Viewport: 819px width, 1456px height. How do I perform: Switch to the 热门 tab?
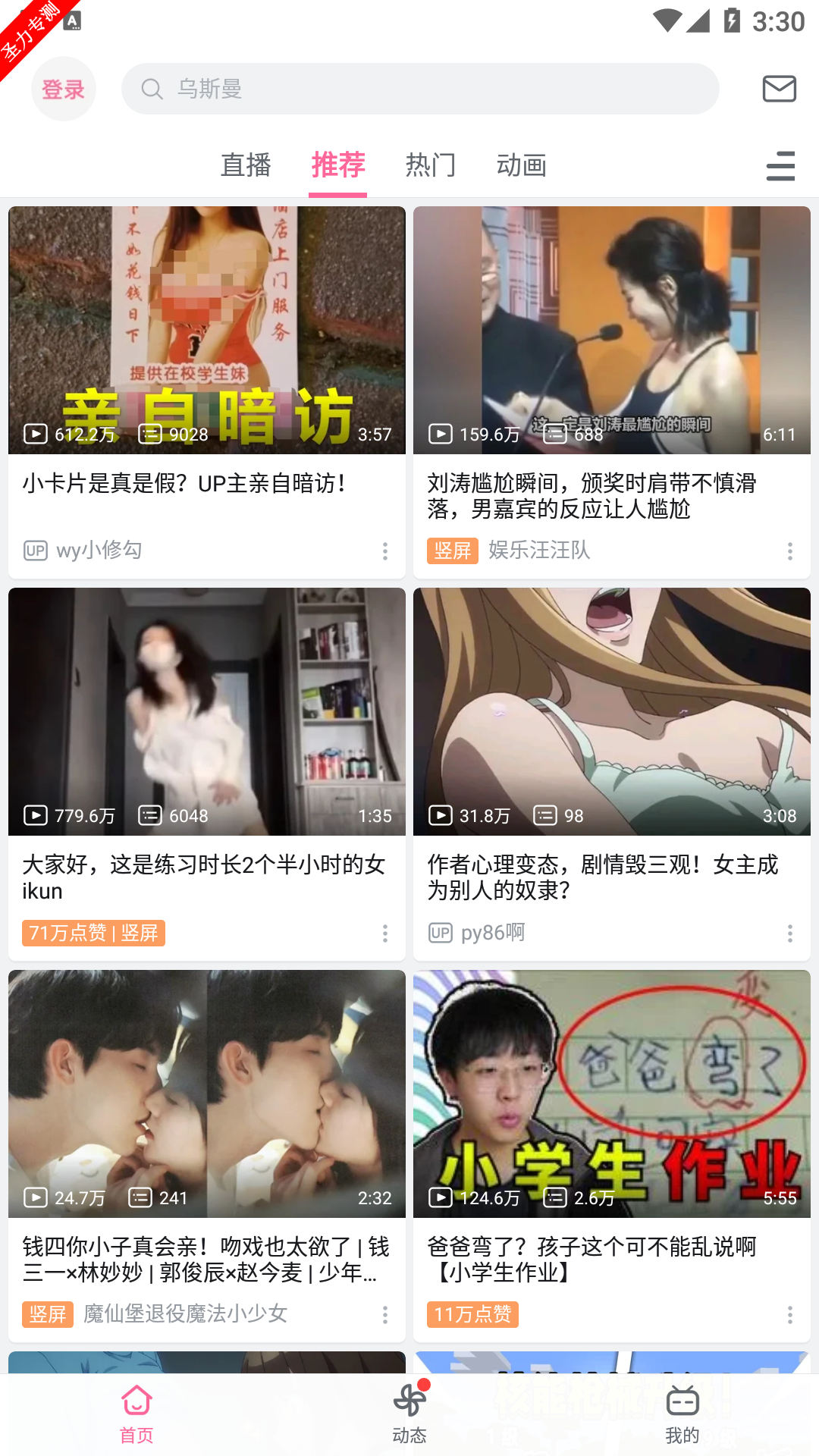click(x=430, y=165)
